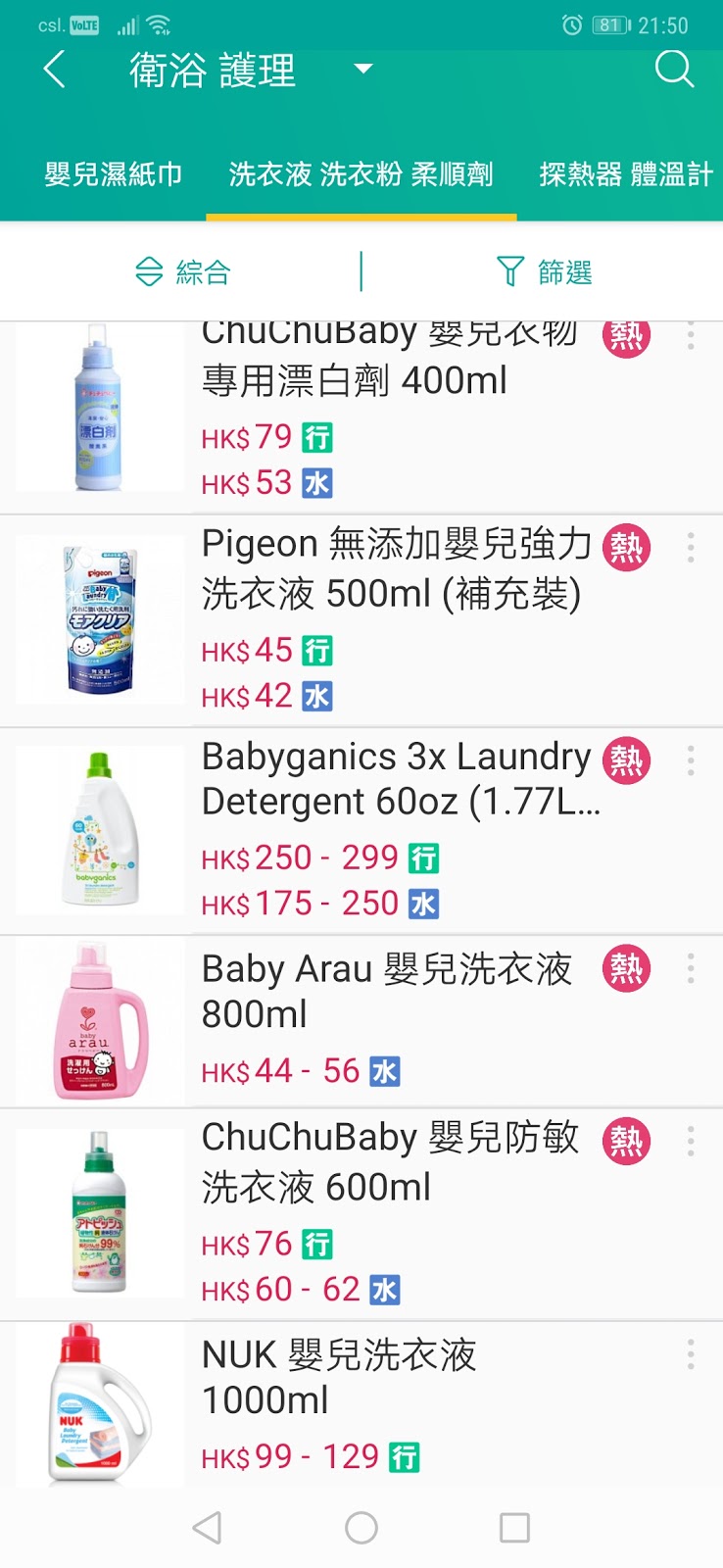The width and height of the screenshot is (723, 1568).
Task: View Pigeon 無添加嬰兒強力洗衣液 500ml
Action: 392,568
